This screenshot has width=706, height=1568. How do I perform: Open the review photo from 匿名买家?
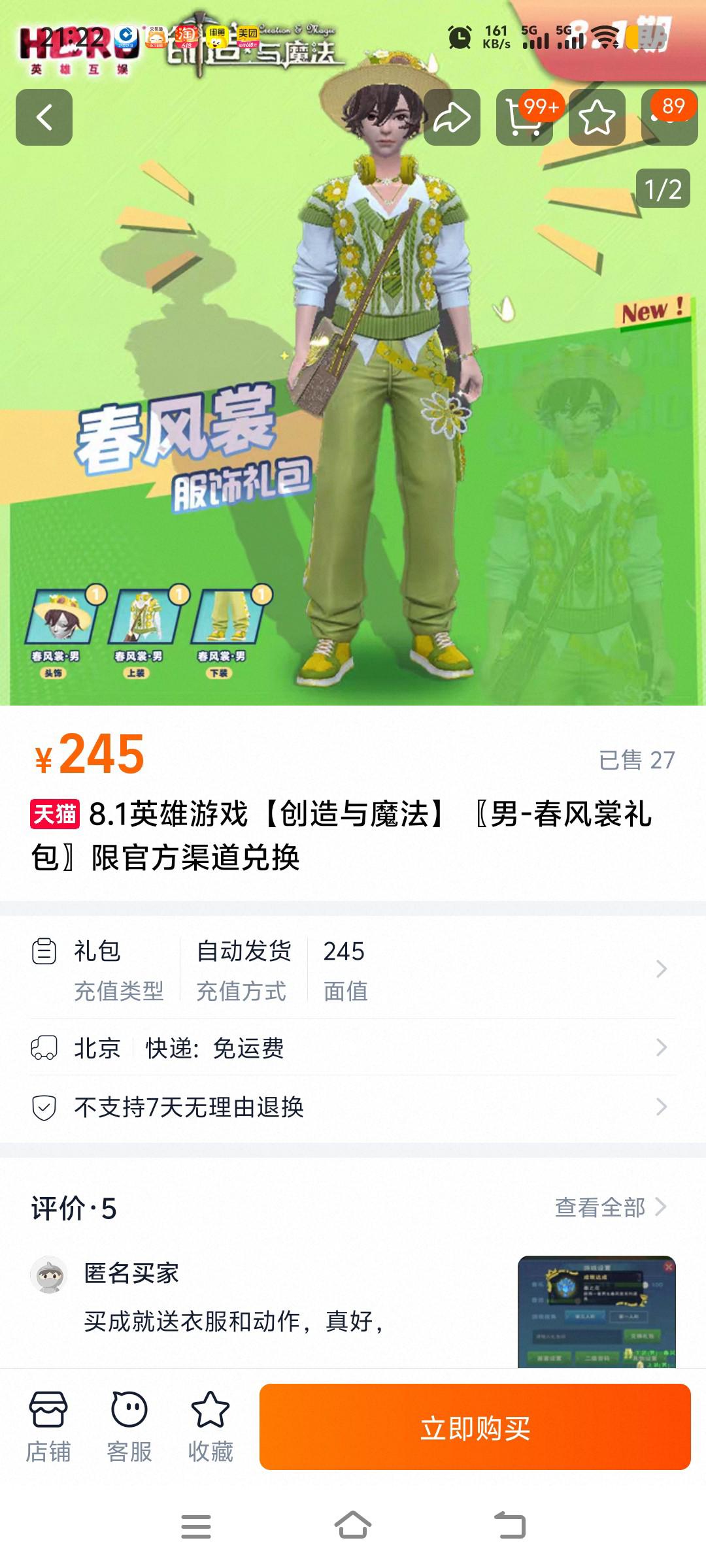click(596, 1311)
